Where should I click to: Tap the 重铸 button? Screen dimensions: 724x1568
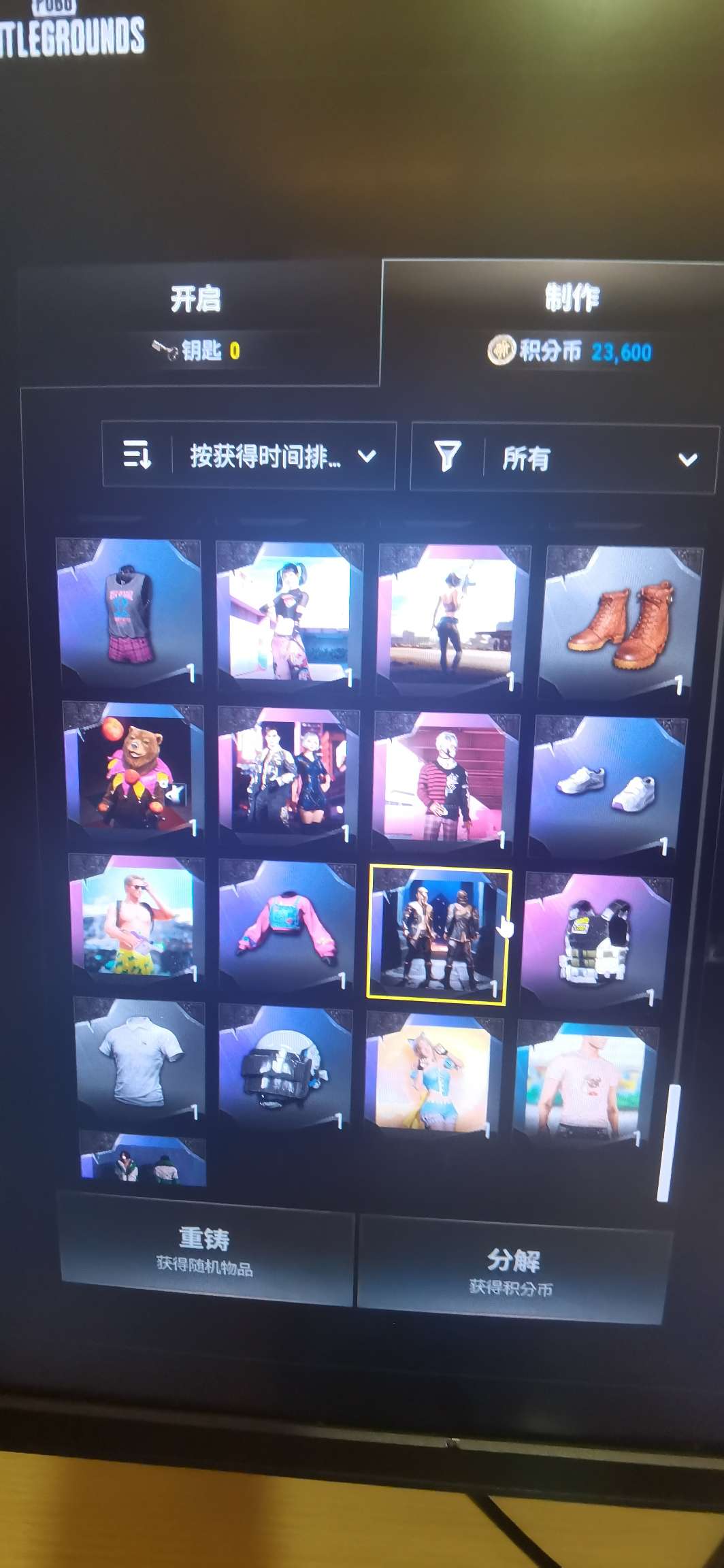pos(205,1250)
